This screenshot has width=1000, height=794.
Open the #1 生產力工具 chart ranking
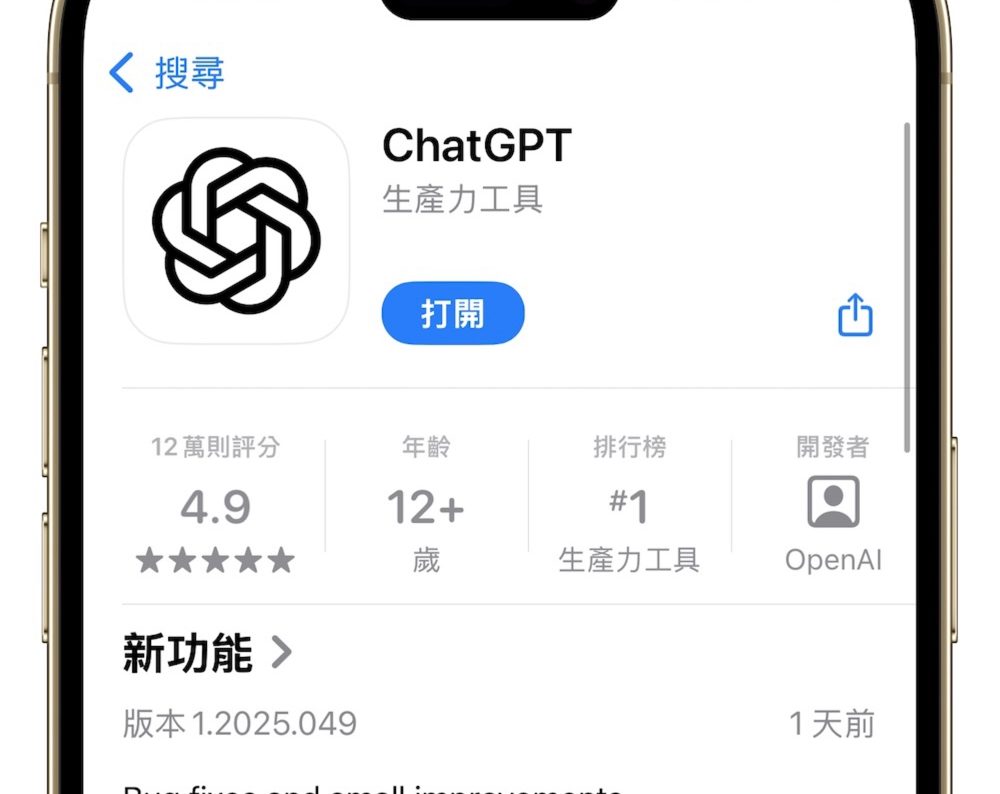pyautogui.click(x=629, y=507)
